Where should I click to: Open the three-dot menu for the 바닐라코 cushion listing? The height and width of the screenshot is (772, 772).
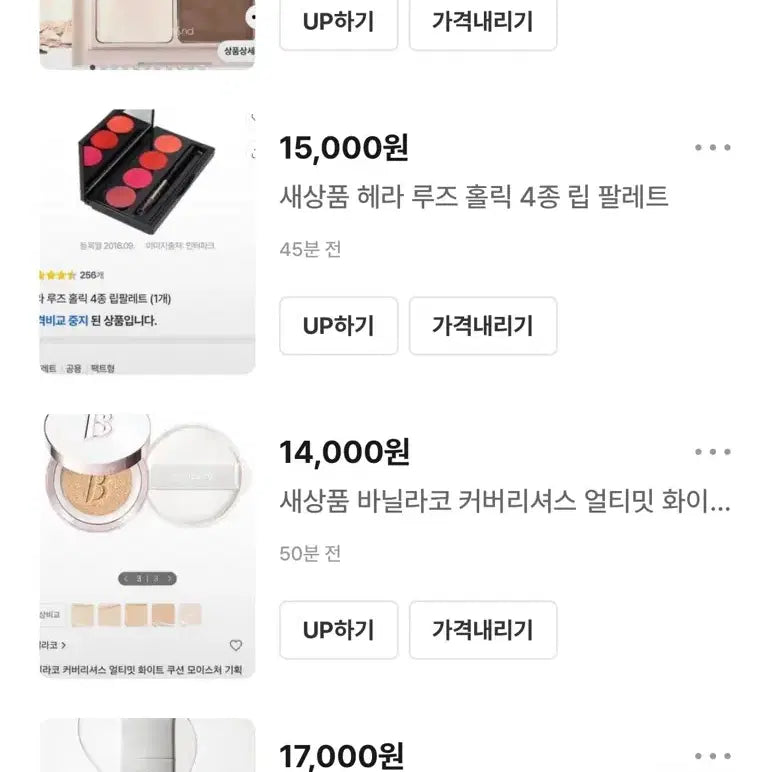(x=713, y=452)
